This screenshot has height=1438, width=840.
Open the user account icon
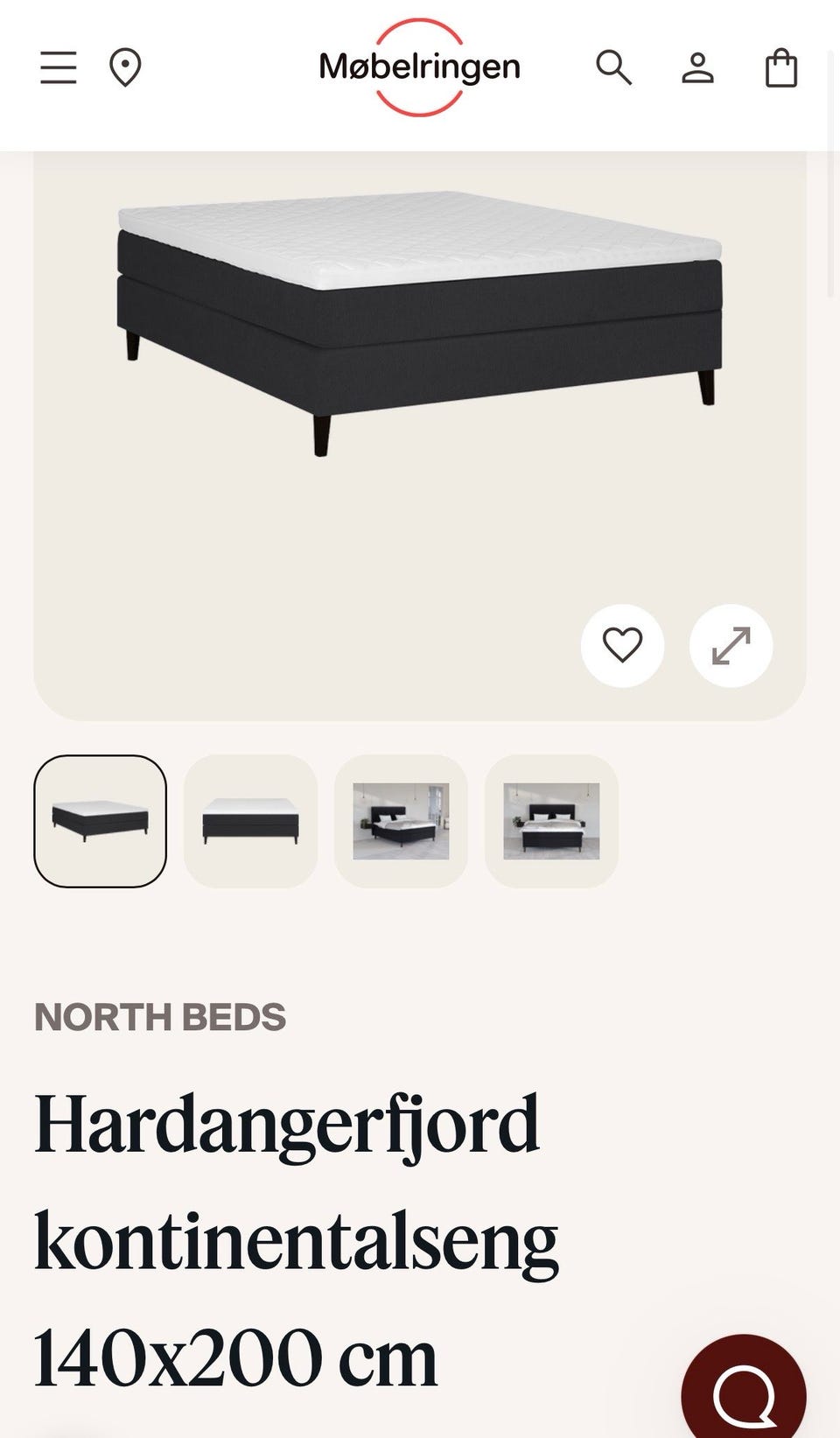point(697,67)
